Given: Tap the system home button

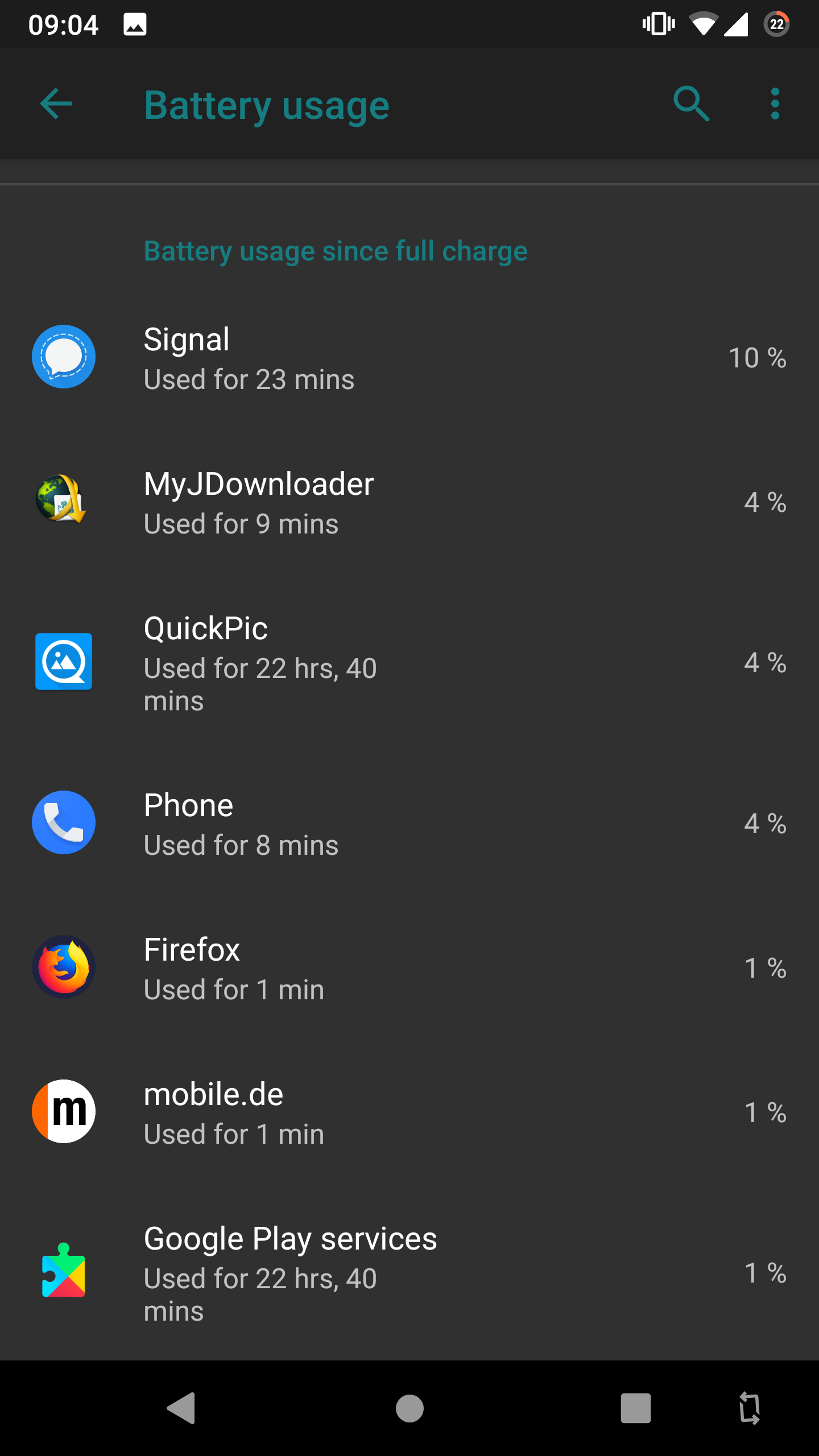Looking at the screenshot, I should [x=409, y=1408].
